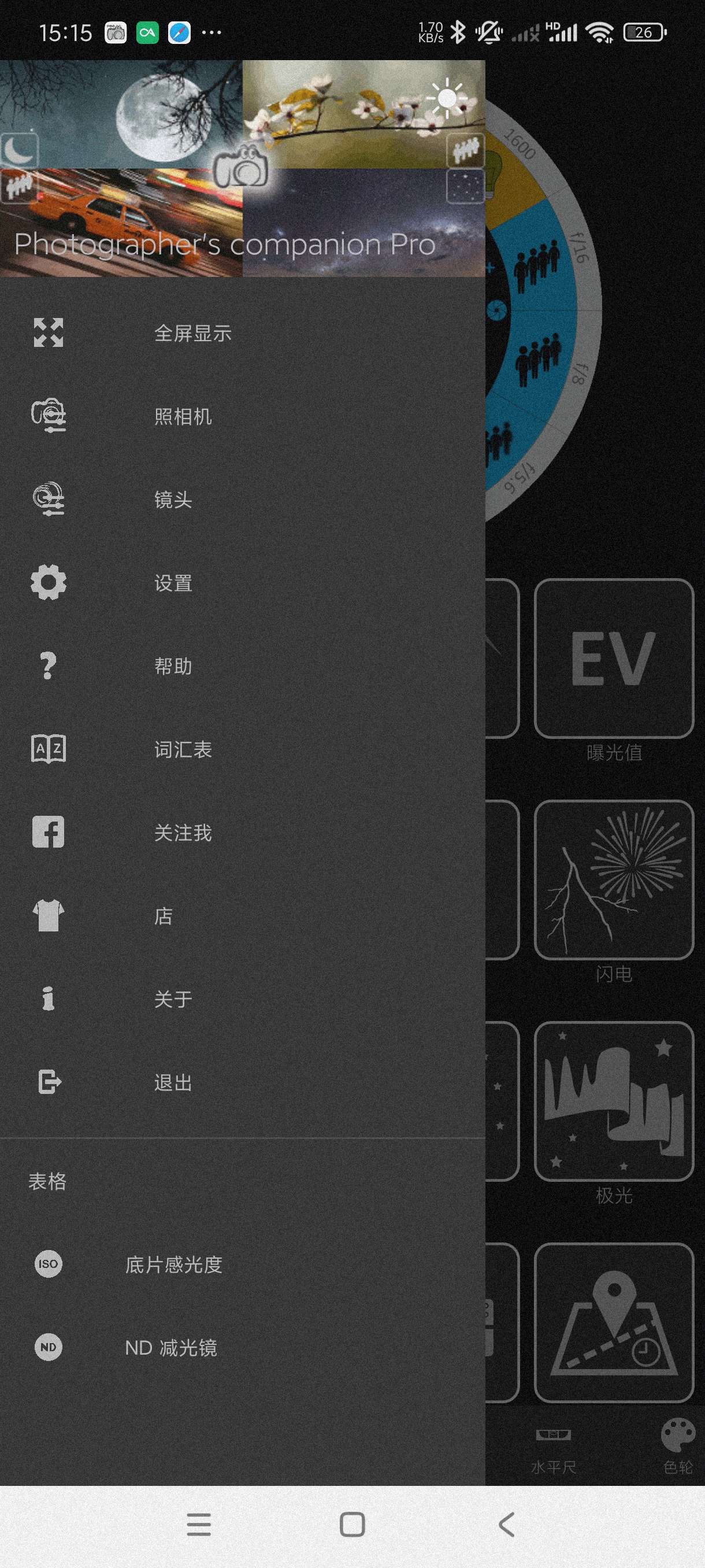
Task: Go to the system home screen
Action: tap(352, 1525)
